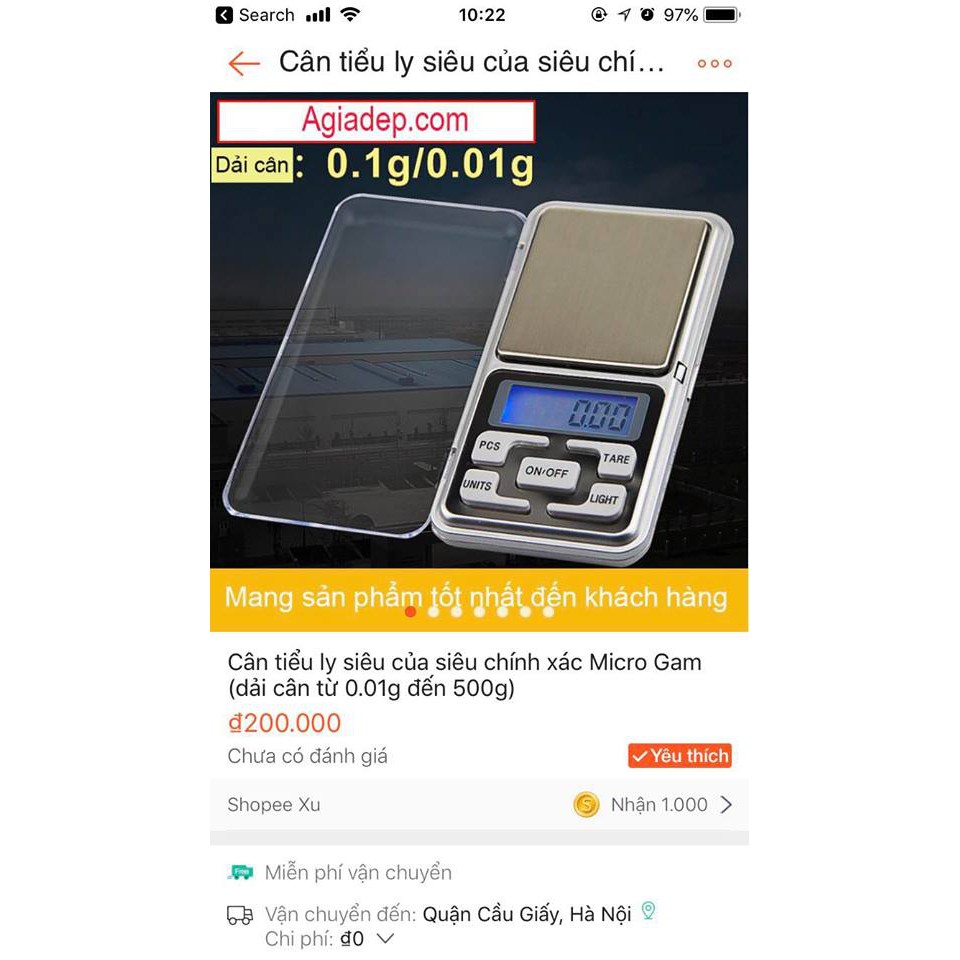Viewport: 960px width, 960px height.
Task: Expand the shipping fee details chevron
Action: (x=385, y=939)
